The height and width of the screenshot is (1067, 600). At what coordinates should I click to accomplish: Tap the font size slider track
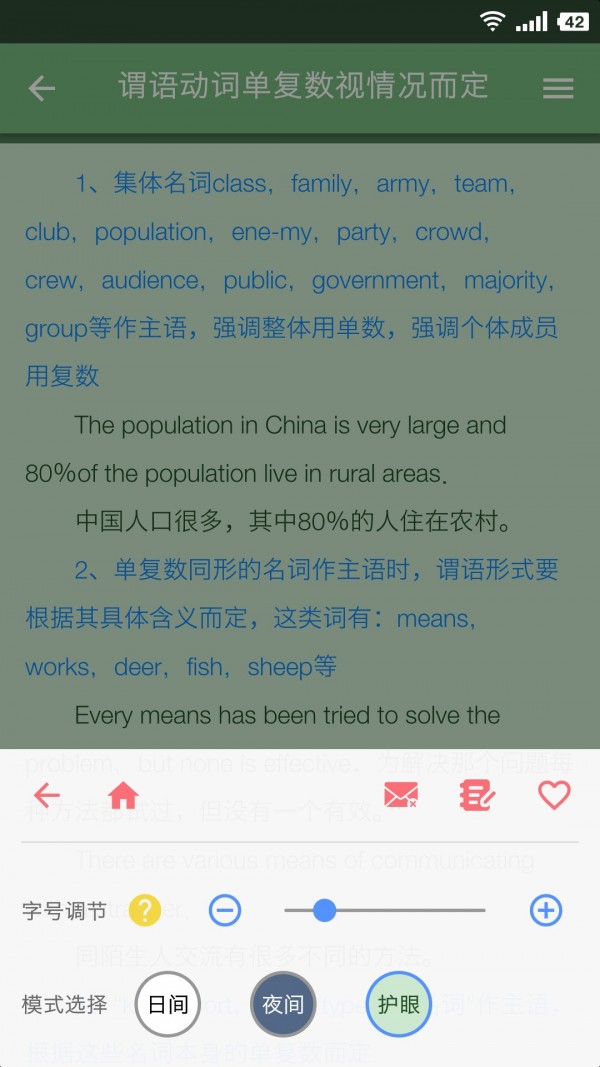pyautogui.click(x=400, y=910)
